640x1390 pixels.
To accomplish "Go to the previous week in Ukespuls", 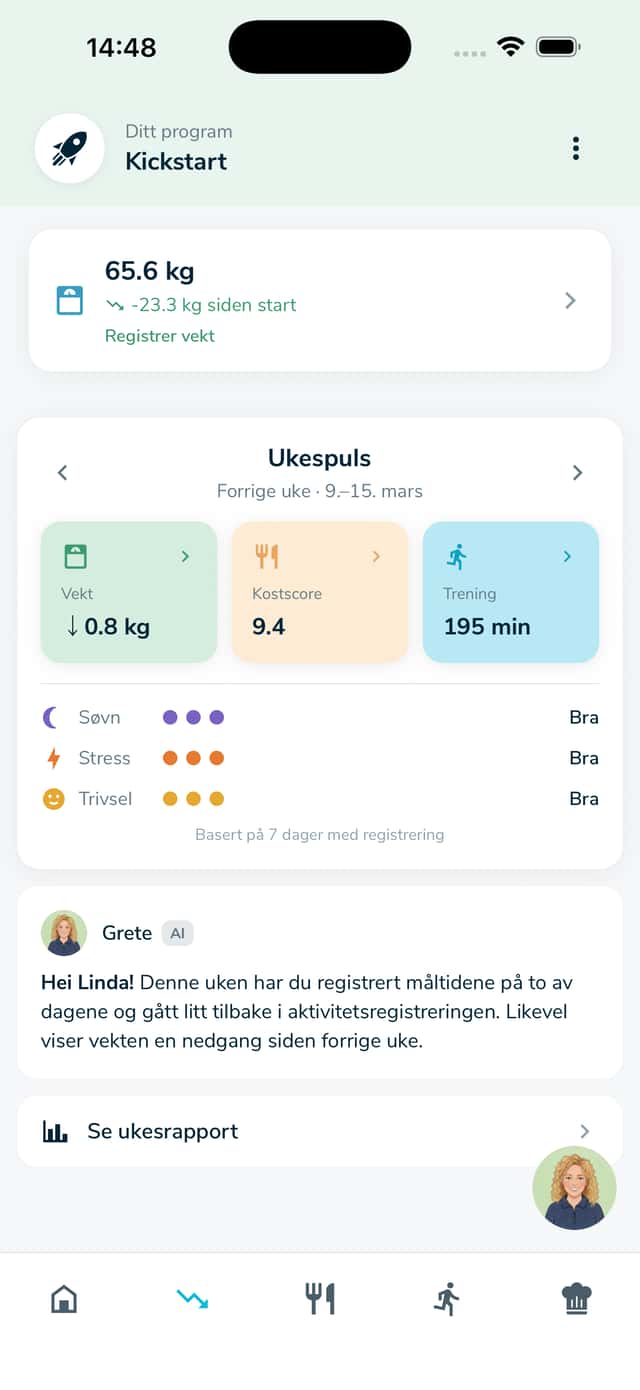I will (63, 473).
